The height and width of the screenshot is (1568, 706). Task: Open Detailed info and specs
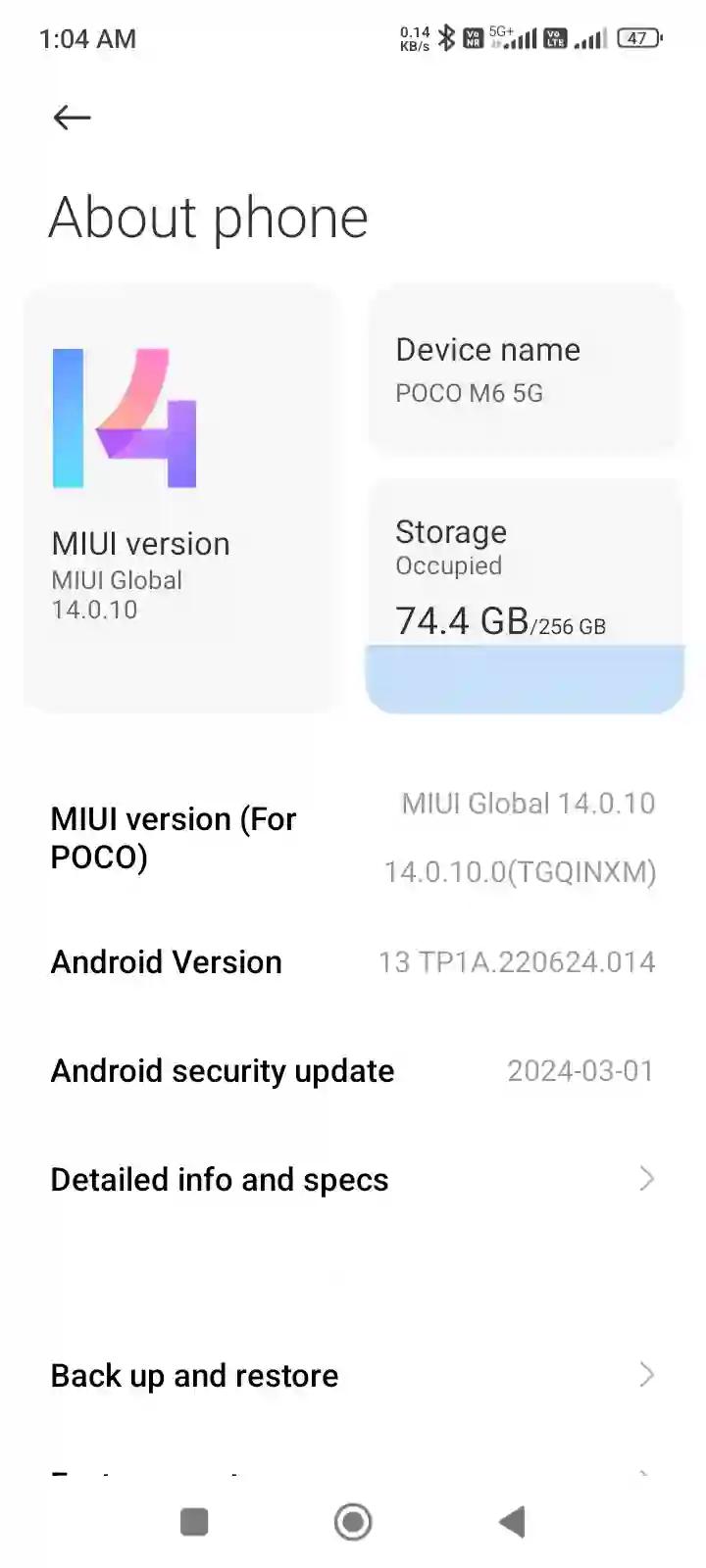click(353, 1180)
